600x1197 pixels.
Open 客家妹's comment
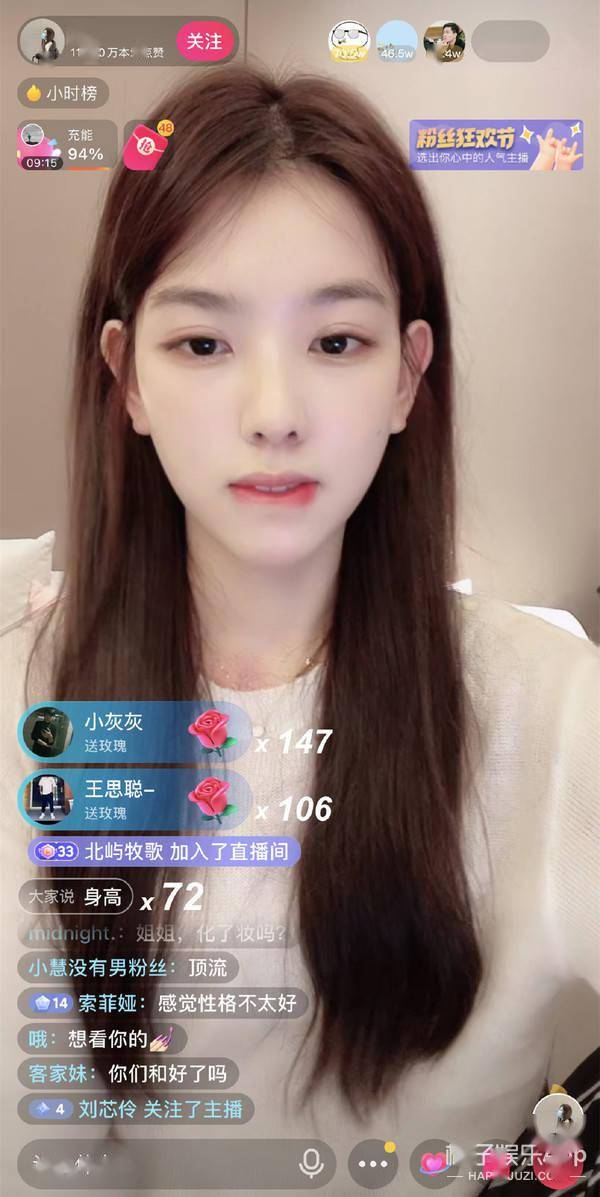[x=128, y=1074]
